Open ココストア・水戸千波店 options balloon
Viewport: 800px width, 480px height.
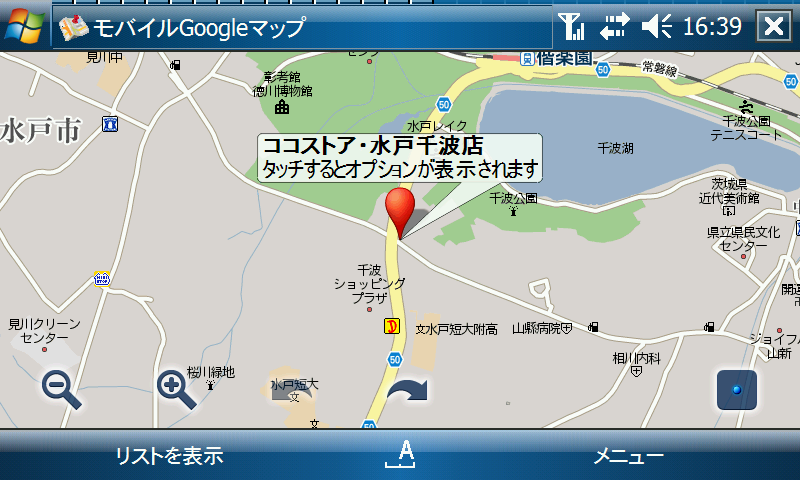coord(399,158)
